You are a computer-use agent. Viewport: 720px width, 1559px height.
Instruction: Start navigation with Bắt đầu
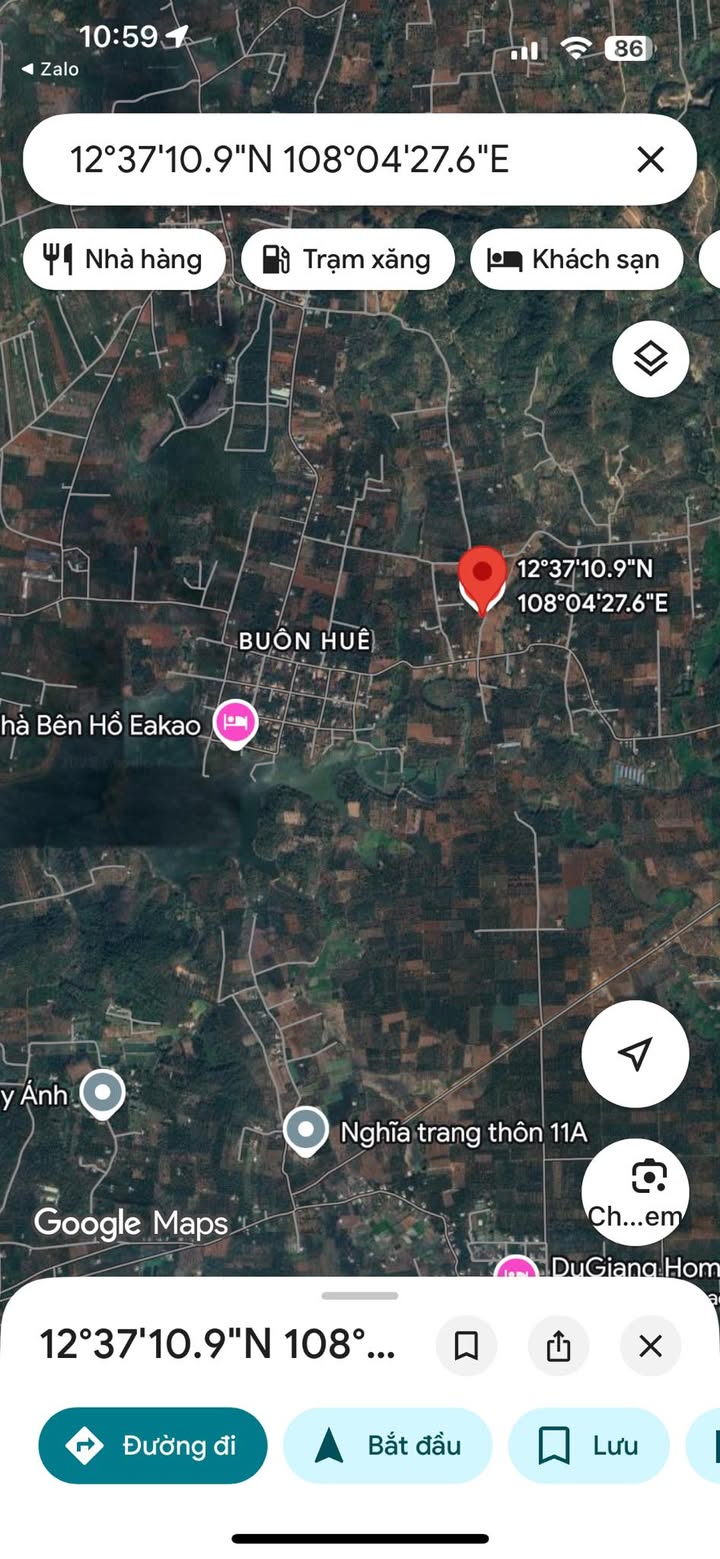pyautogui.click(x=388, y=1445)
